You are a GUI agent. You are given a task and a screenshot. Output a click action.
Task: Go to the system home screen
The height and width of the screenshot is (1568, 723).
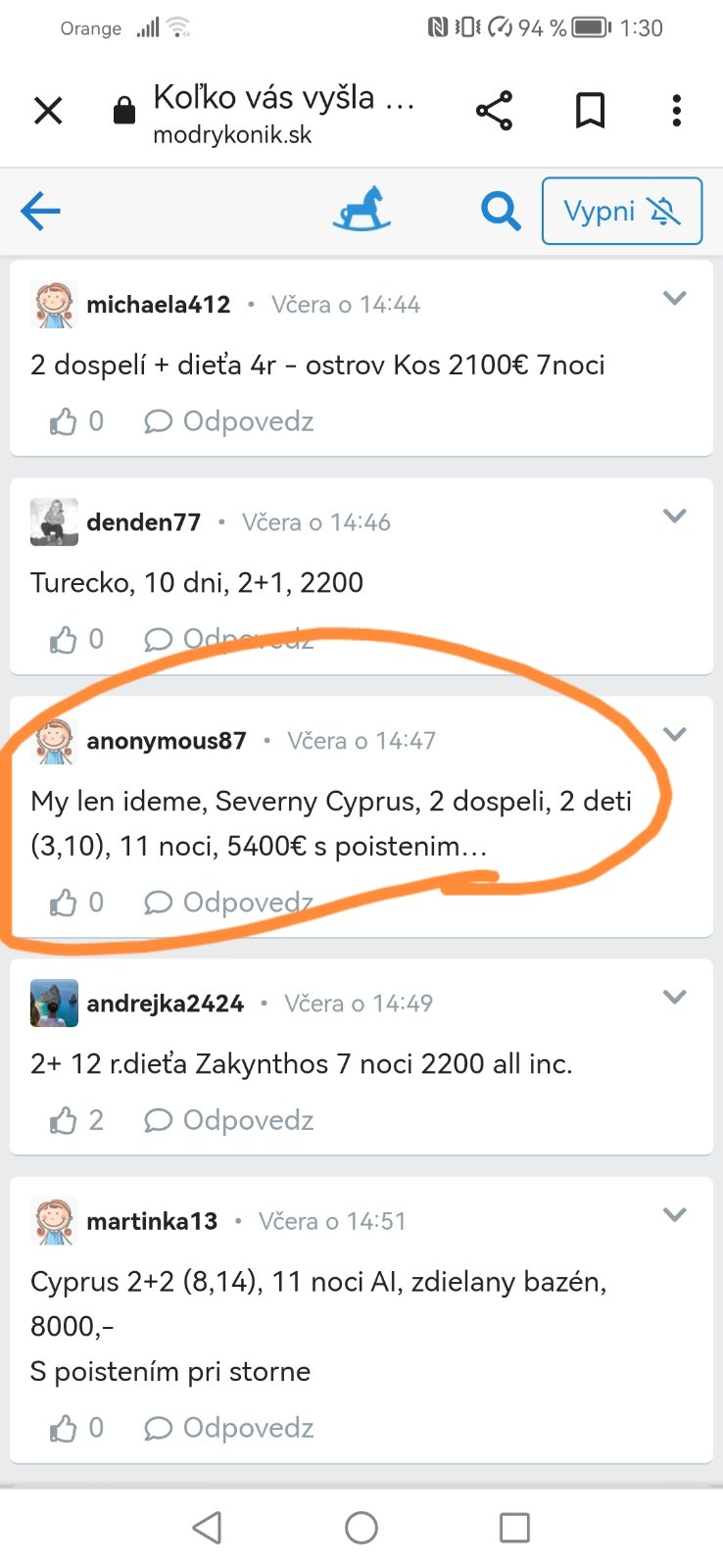[x=361, y=1527]
